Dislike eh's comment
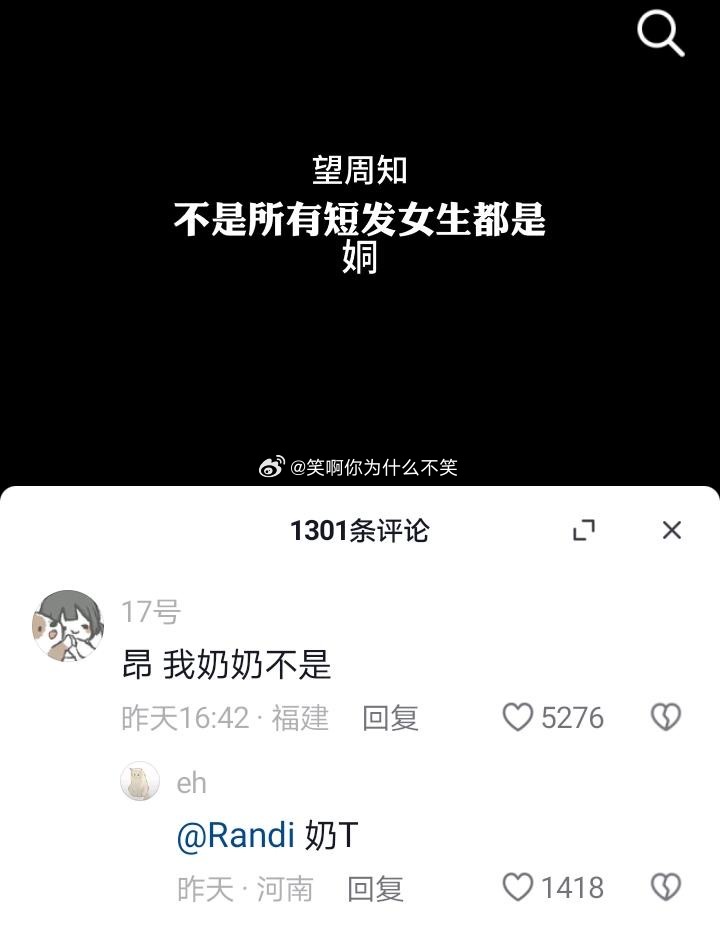Image resolution: width=720 pixels, height=933 pixels. (666, 887)
